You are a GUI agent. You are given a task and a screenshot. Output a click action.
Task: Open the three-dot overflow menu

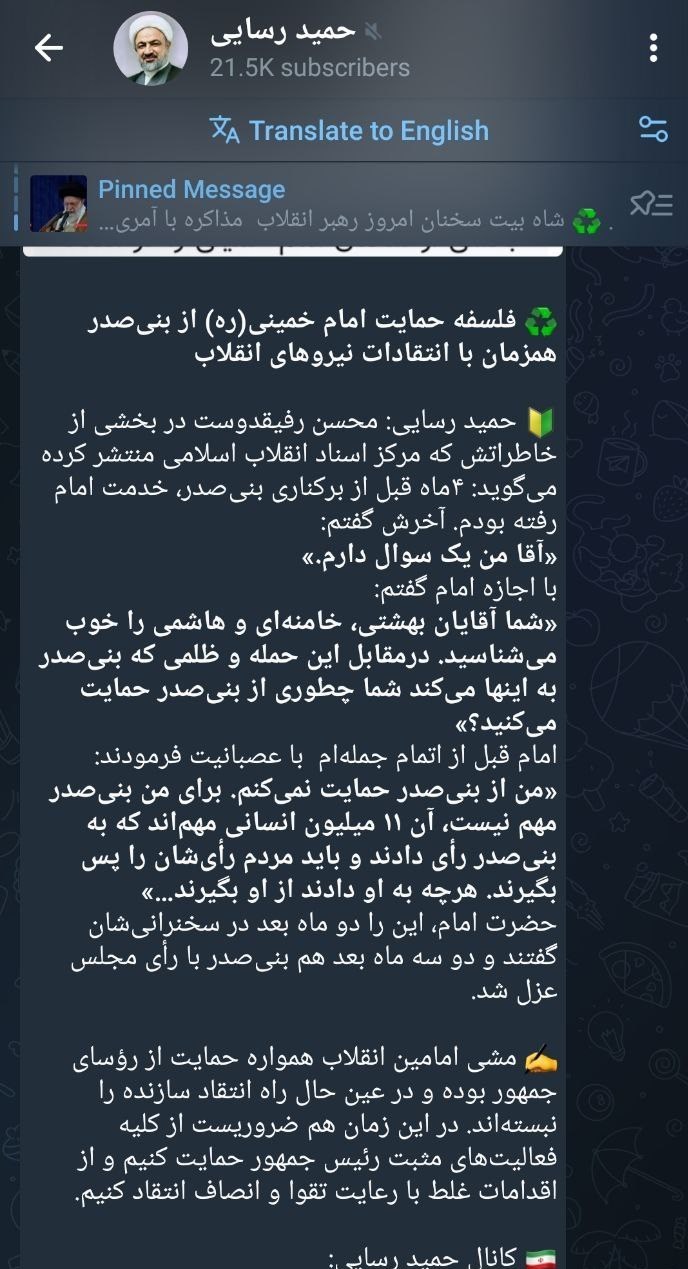point(653,48)
